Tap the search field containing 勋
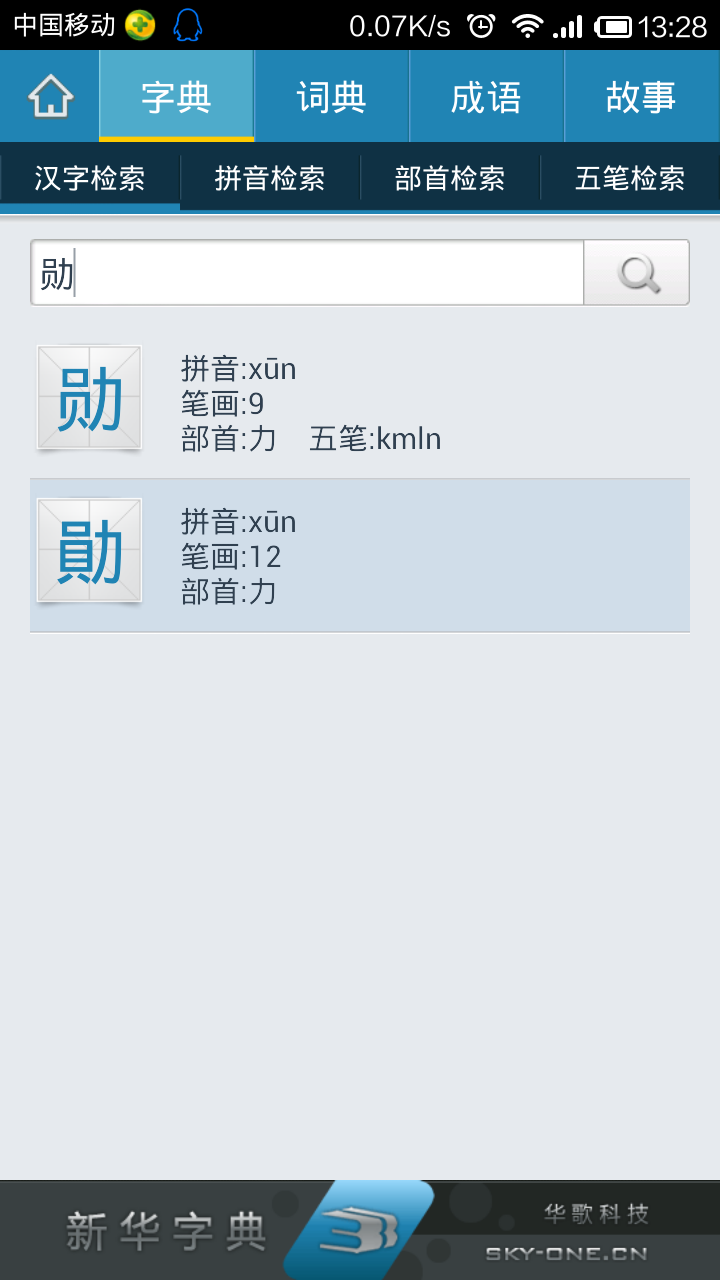The height and width of the screenshot is (1280, 720). [307, 272]
